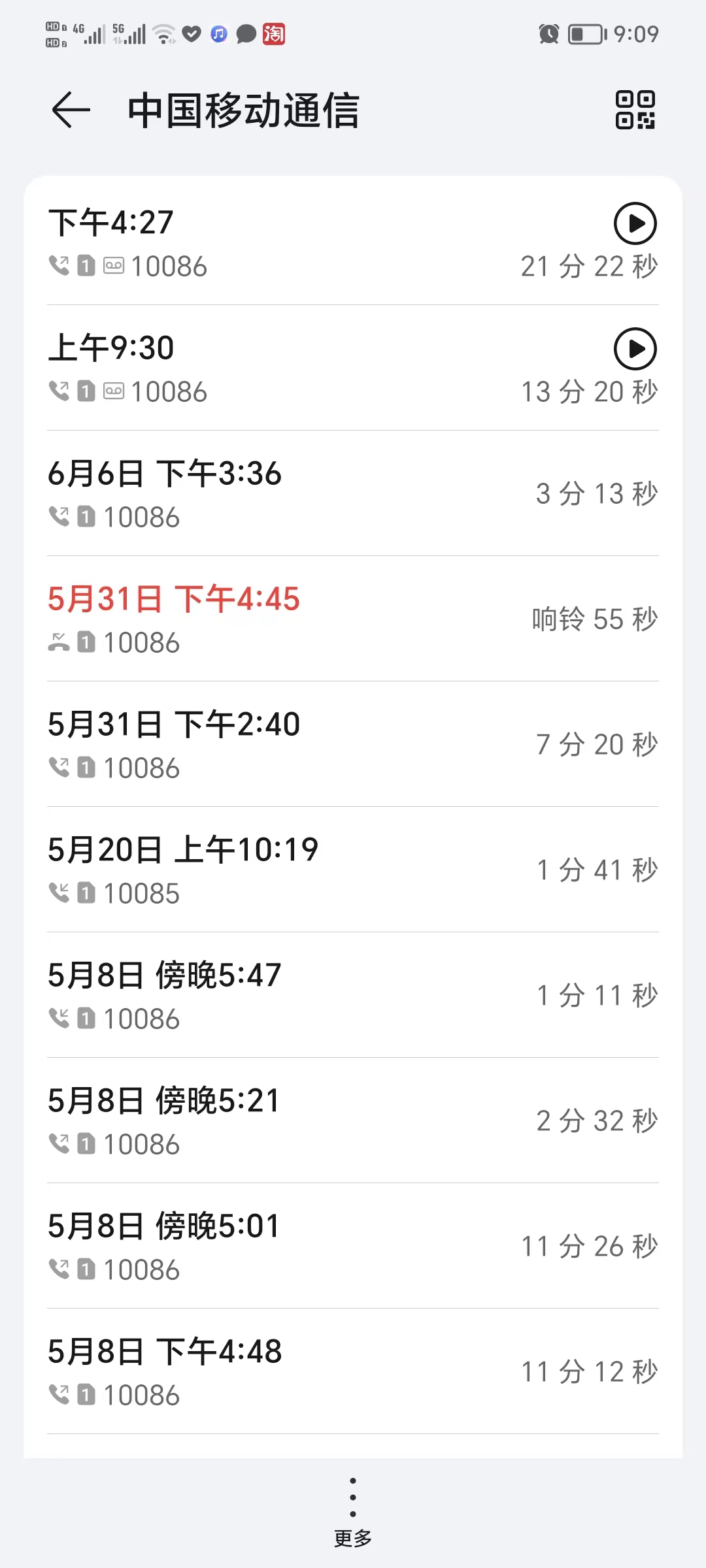Click the SIM 1 badge on the 上午9:30 entry

click(x=85, y=391)
